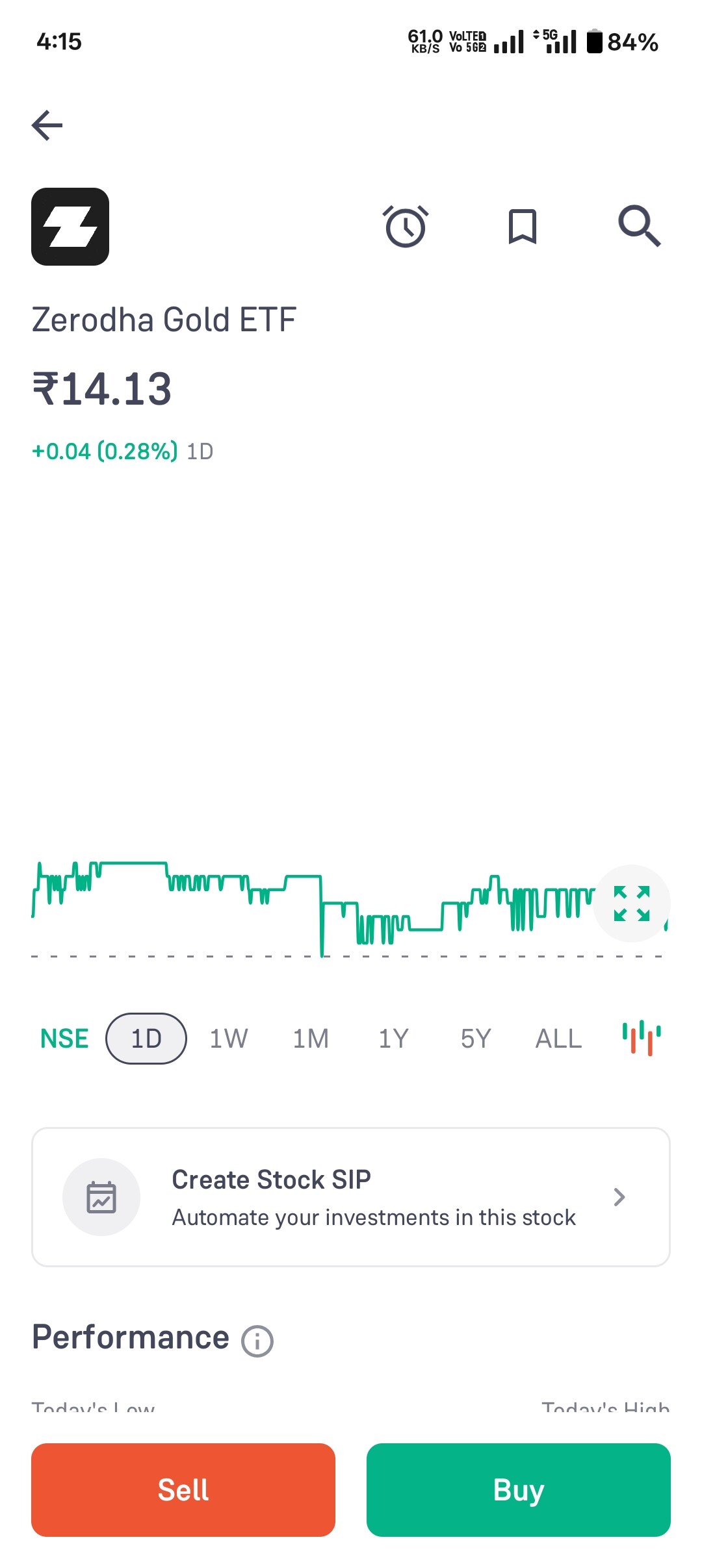This screenshot has width=702, height=1568.
Task: Open the Create Stock SIP card
Action: pyautogui.click(x=351, y=1197)
